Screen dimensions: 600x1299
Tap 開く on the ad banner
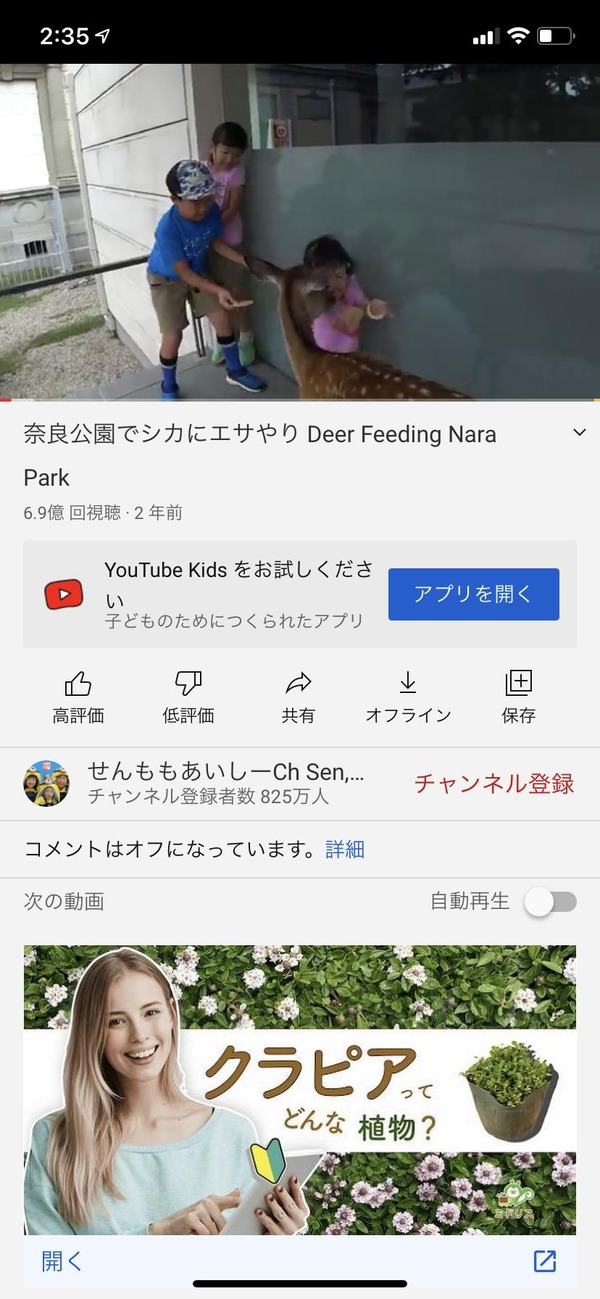62,1261
